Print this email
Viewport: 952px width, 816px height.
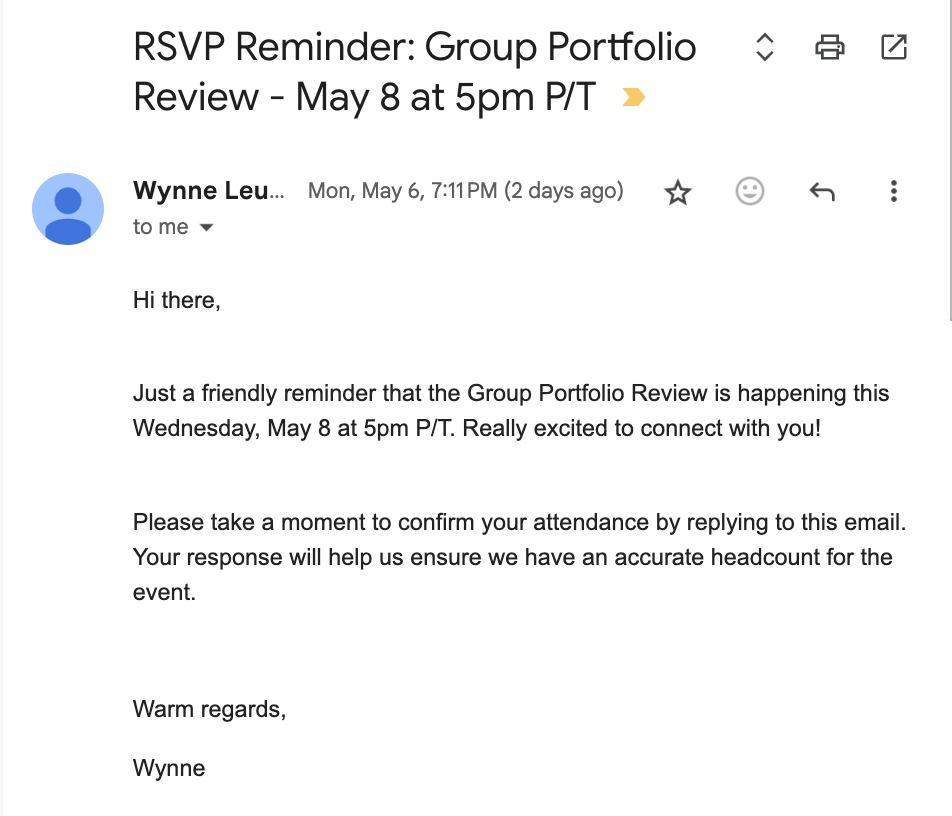coord(830,47)
